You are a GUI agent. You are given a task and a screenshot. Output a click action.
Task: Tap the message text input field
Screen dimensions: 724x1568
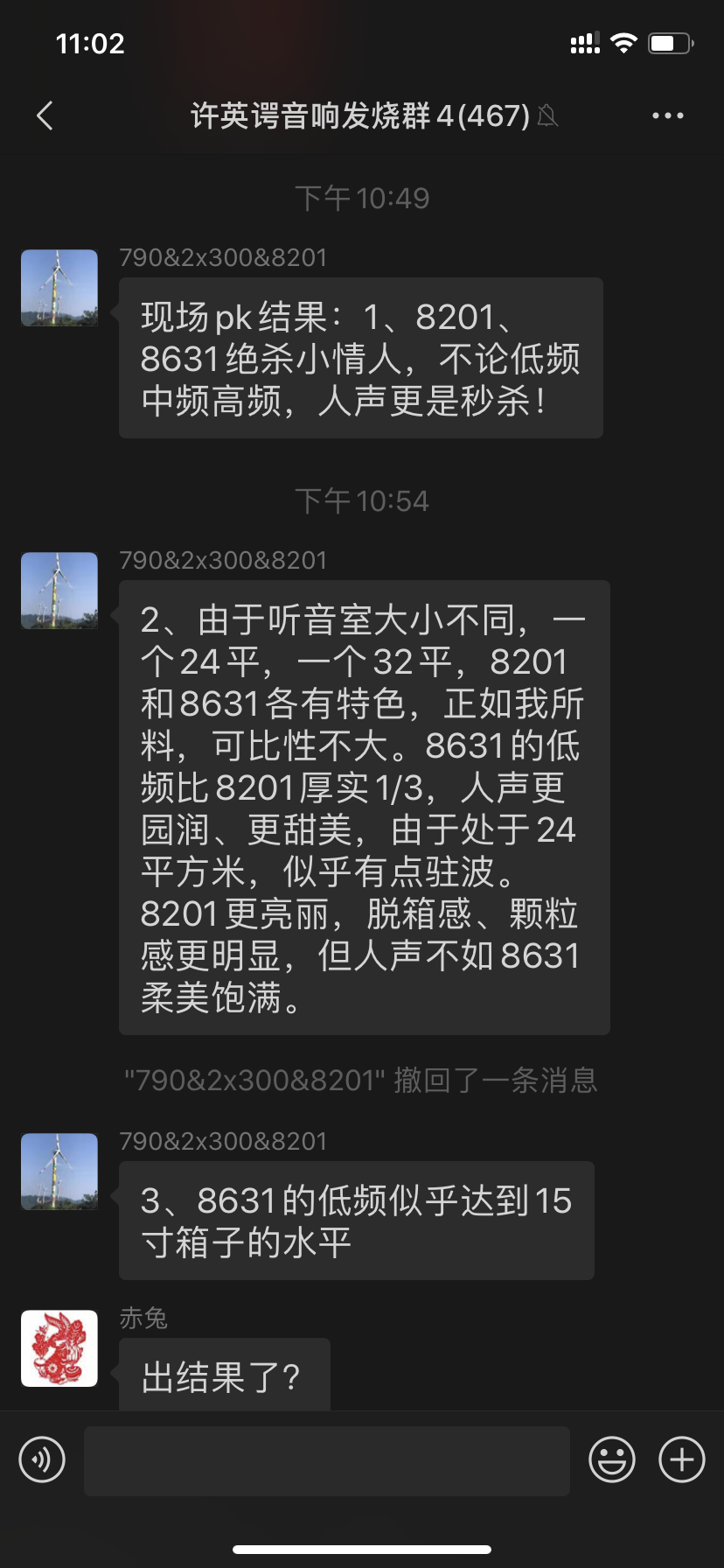tap(327, 1459)
